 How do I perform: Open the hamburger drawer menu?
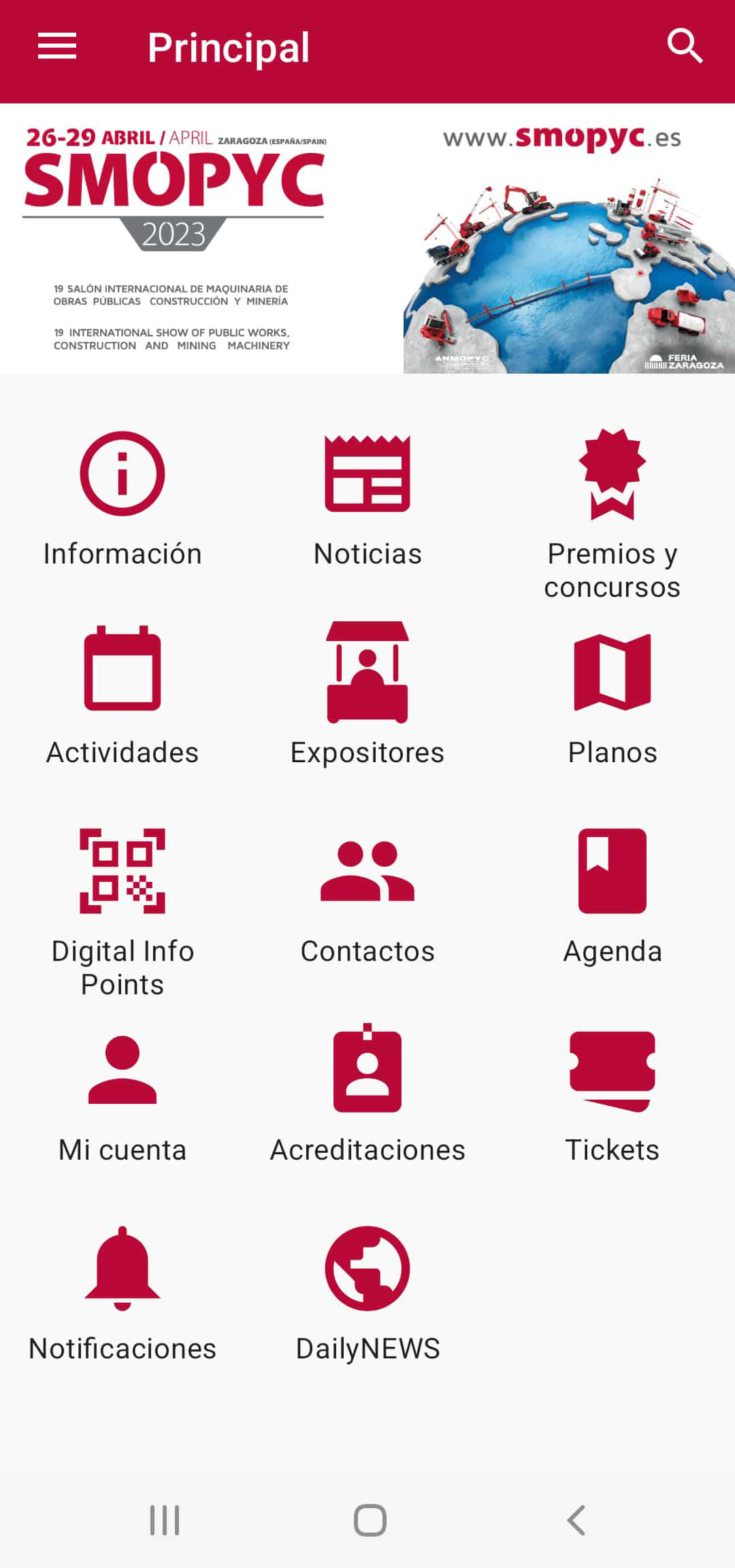coord(57,46)
